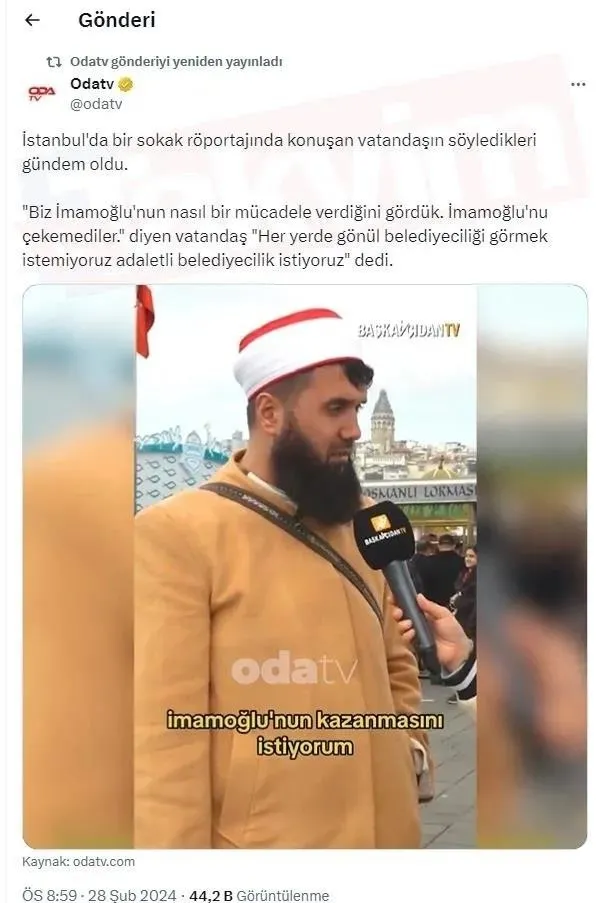Open the 'Odatv gönderiyi yeniden yayınladı' repost label
The width and height of the screenshot is (603, 903).
[175, 61]
